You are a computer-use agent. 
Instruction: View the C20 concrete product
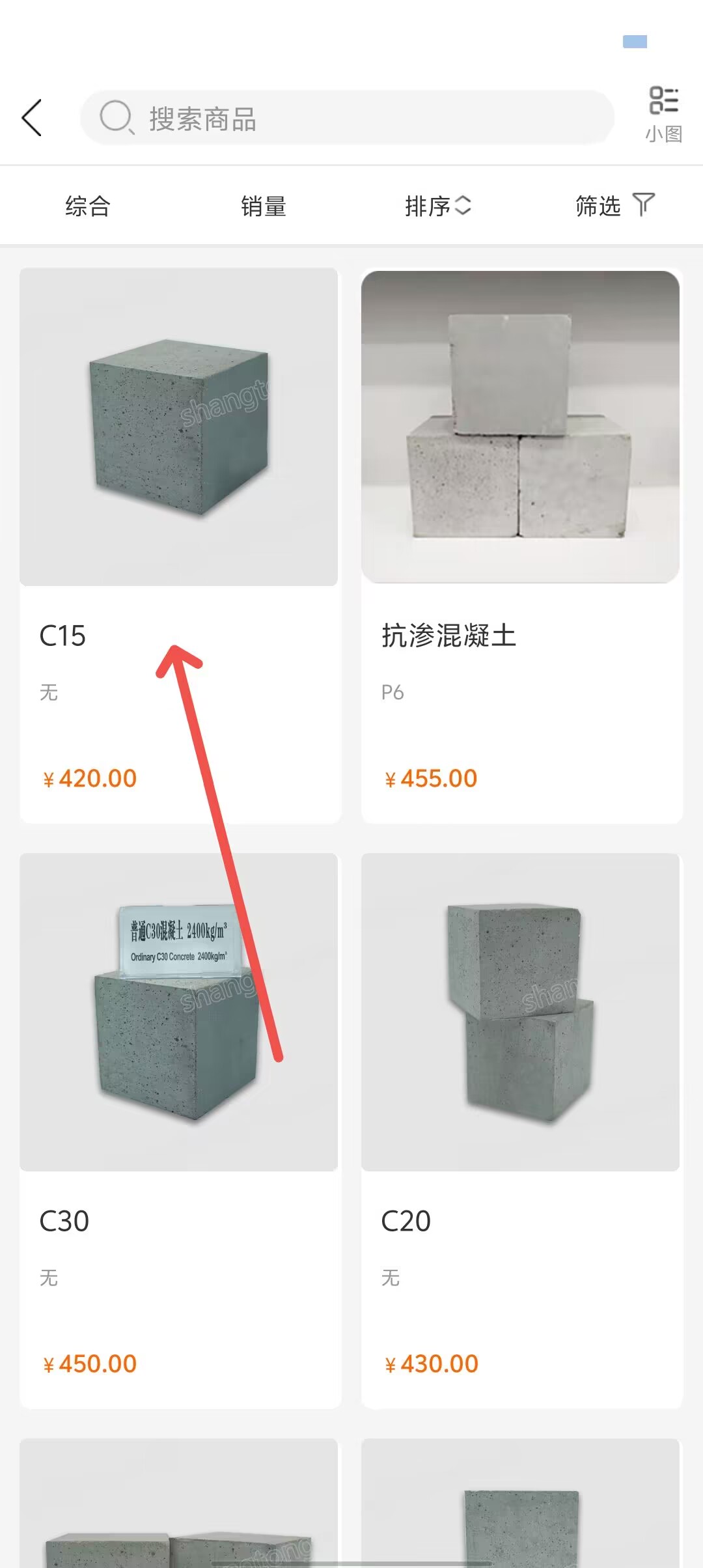[x=521, y=1131]
